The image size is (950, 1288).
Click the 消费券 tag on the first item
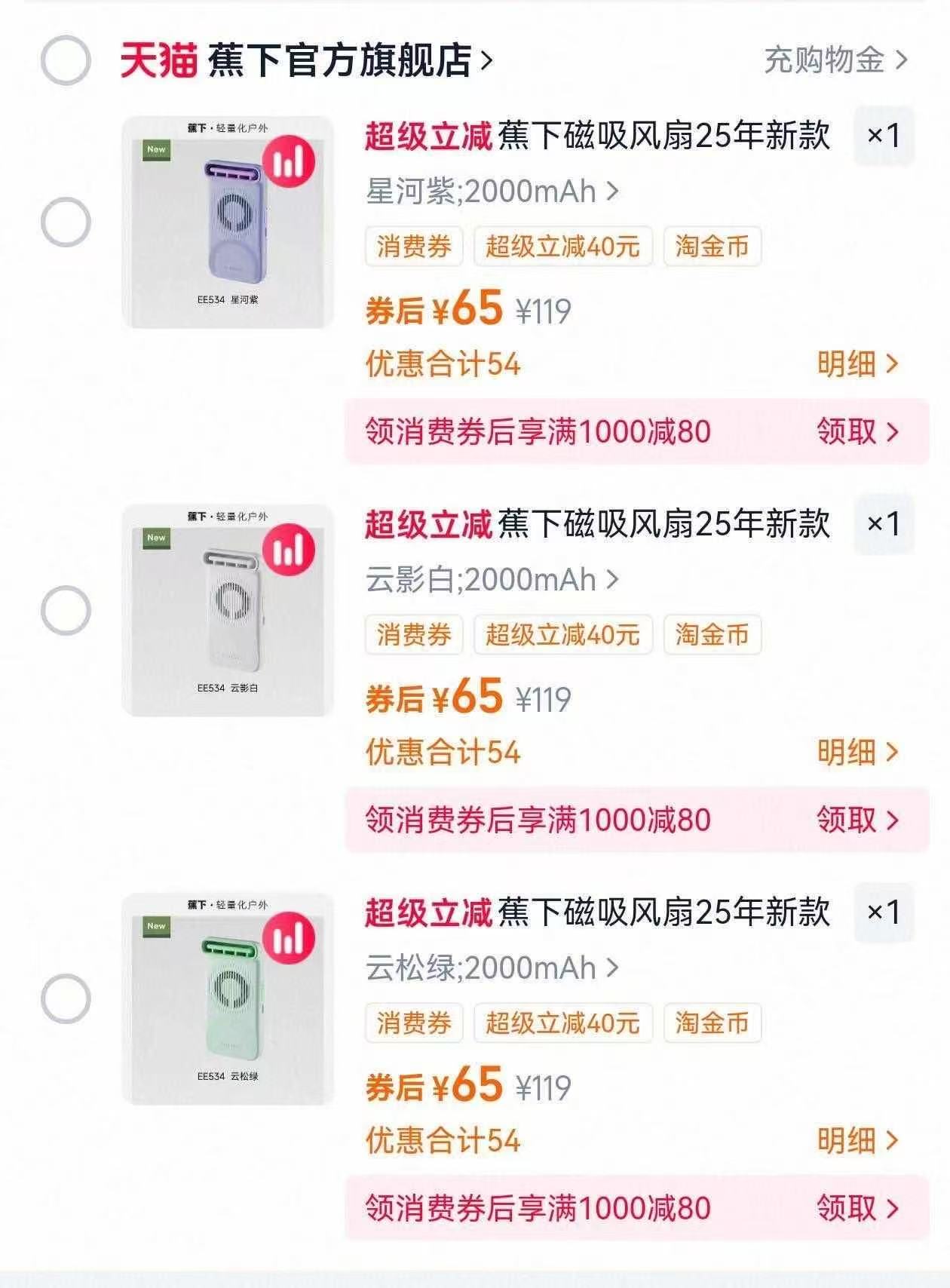tap(412, 247)
